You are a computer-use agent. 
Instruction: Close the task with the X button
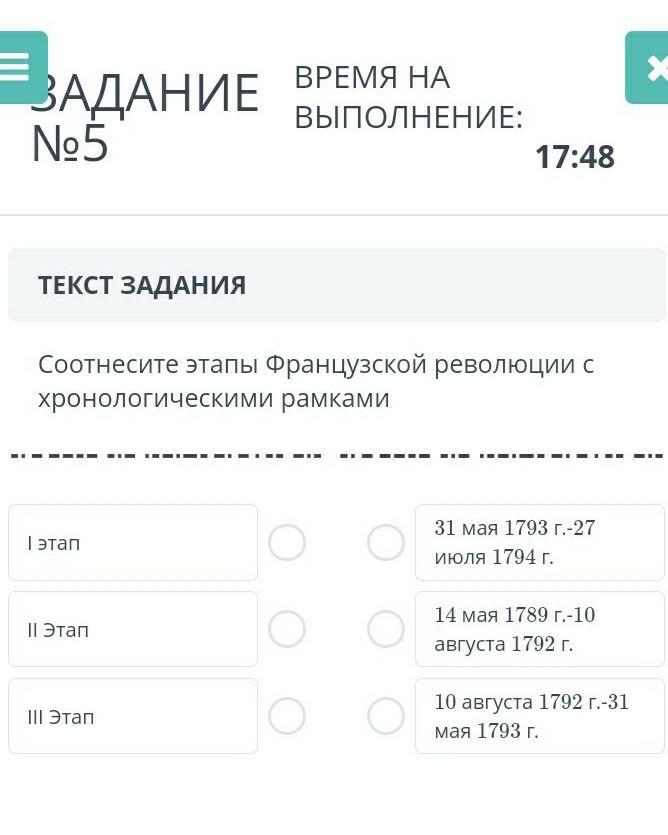(x=648, y=68)
